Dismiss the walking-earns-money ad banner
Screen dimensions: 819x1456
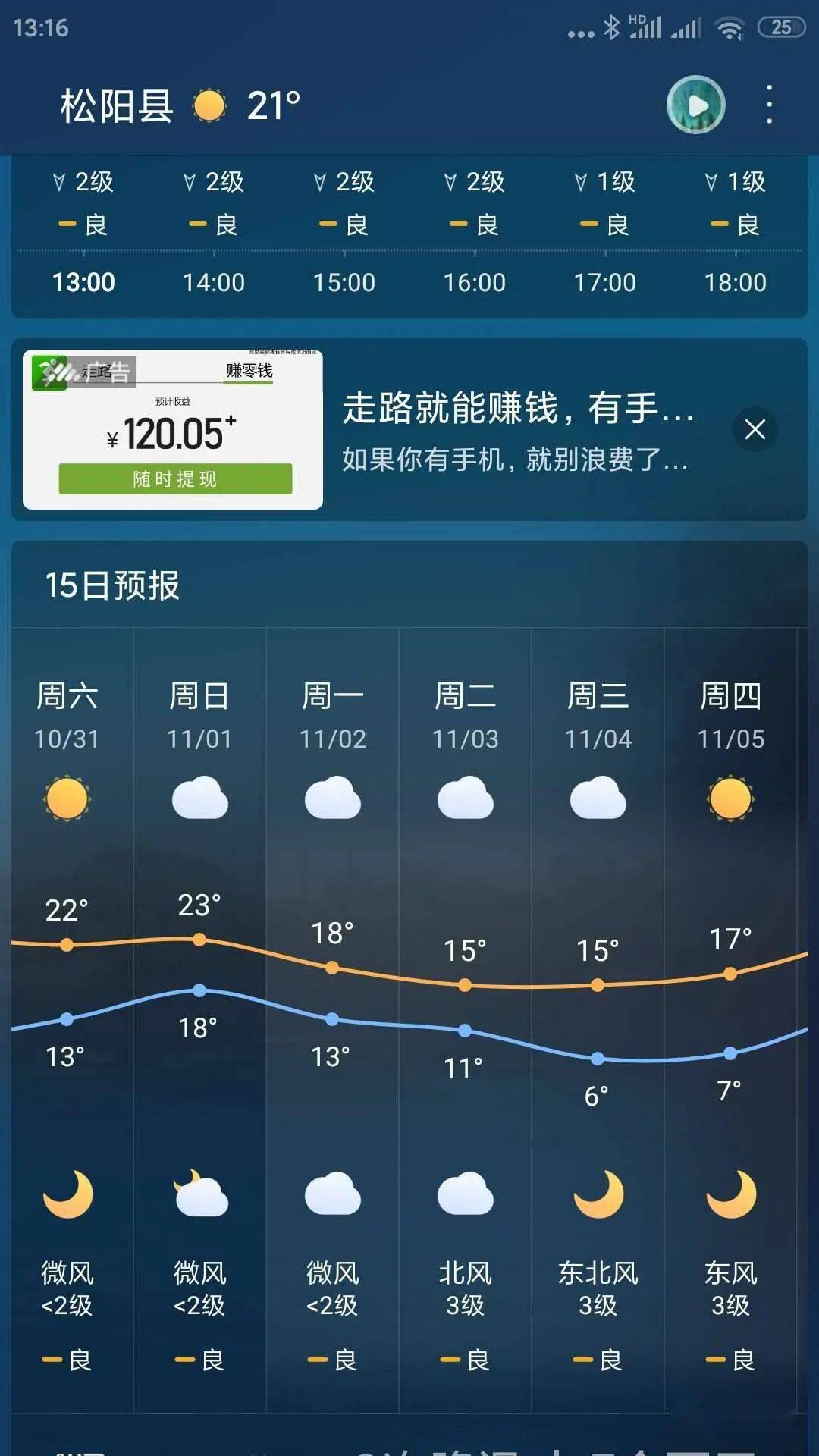[x=755, y=429]
